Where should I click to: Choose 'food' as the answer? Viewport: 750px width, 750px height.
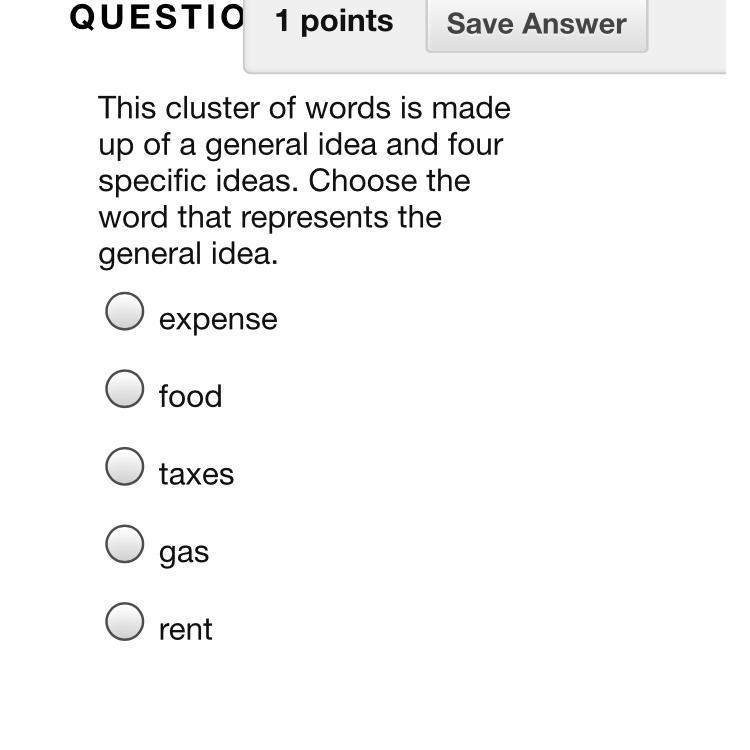pos(125,389)
